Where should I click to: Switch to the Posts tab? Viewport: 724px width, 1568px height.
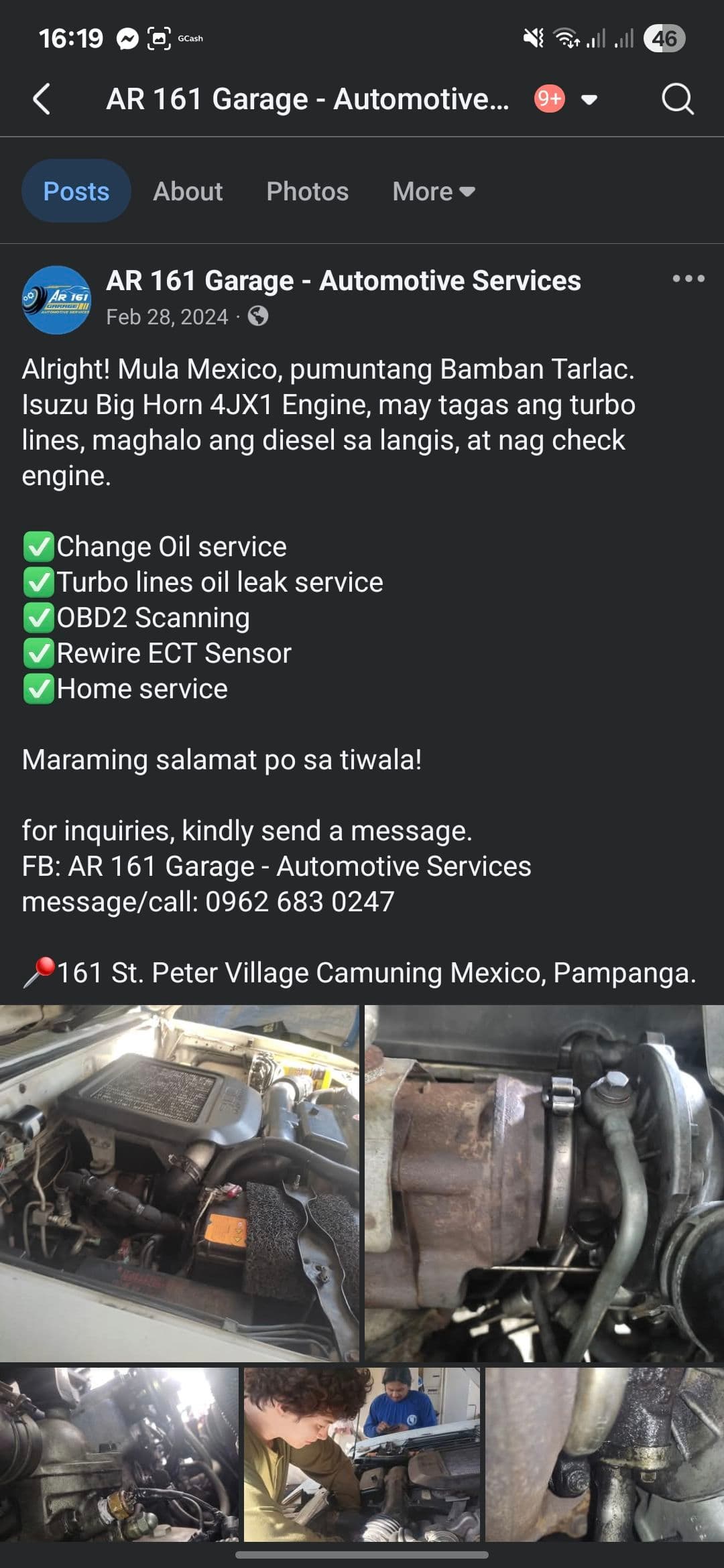click(x=76, y=191)
